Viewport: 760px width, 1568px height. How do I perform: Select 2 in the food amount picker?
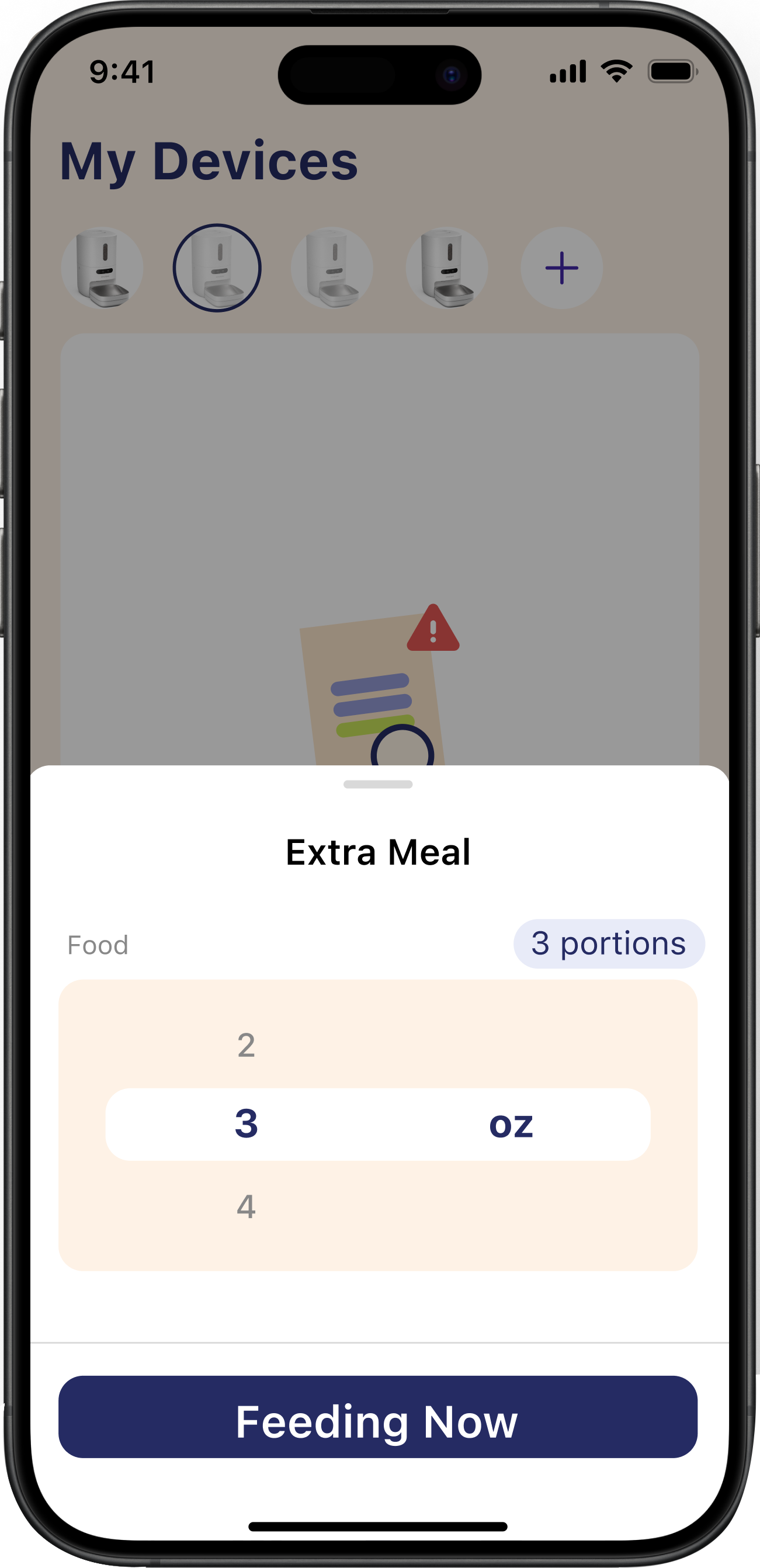click(x=247, y=1046)
